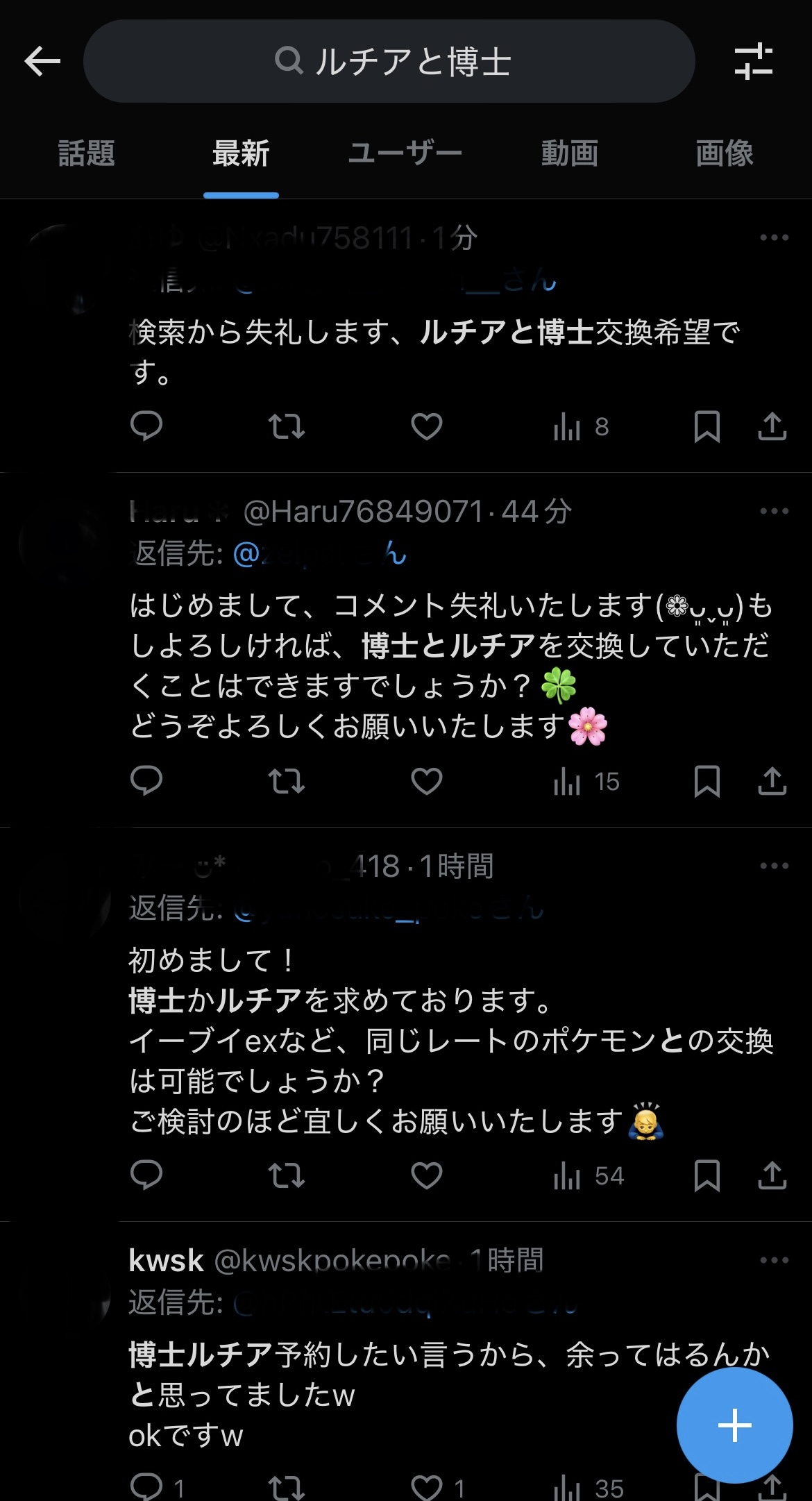Reply to the post with 8 views

(146, 426)
